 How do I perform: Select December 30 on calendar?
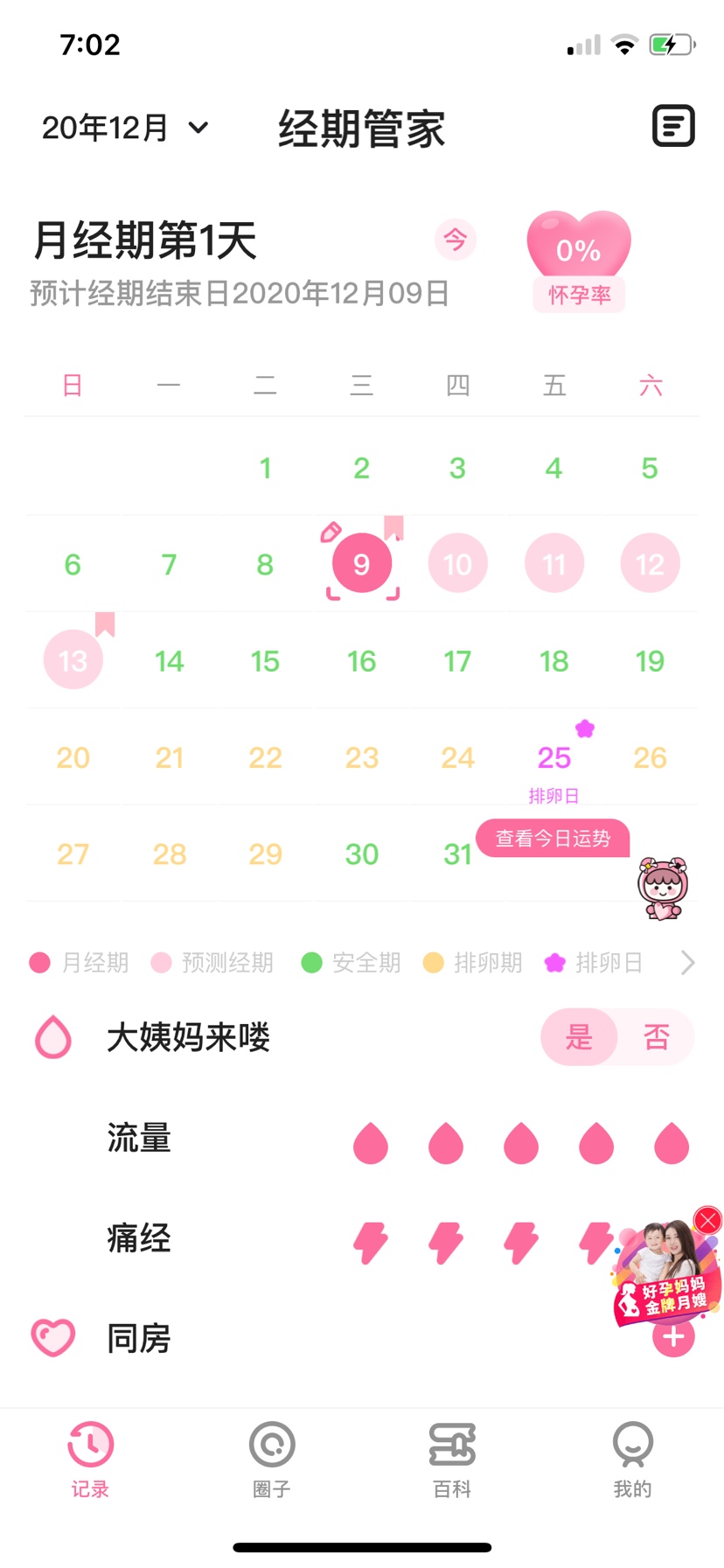click(361, 854)
